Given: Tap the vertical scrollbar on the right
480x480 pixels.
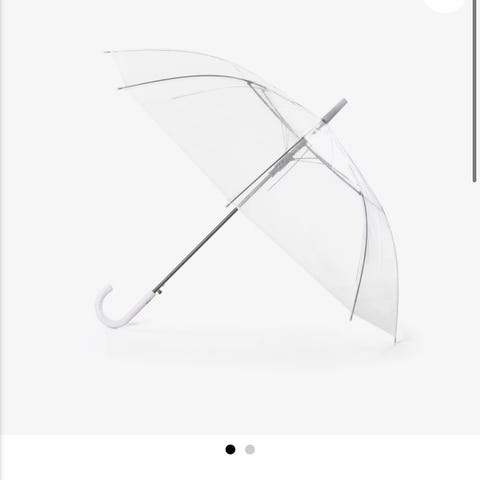Looking at the screenshot, I should [474, 91].
